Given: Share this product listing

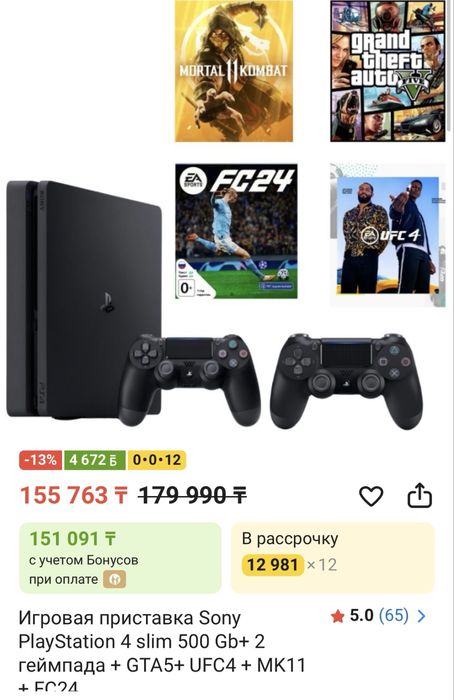Looking at the screenshot, I should tap(420, 495).
